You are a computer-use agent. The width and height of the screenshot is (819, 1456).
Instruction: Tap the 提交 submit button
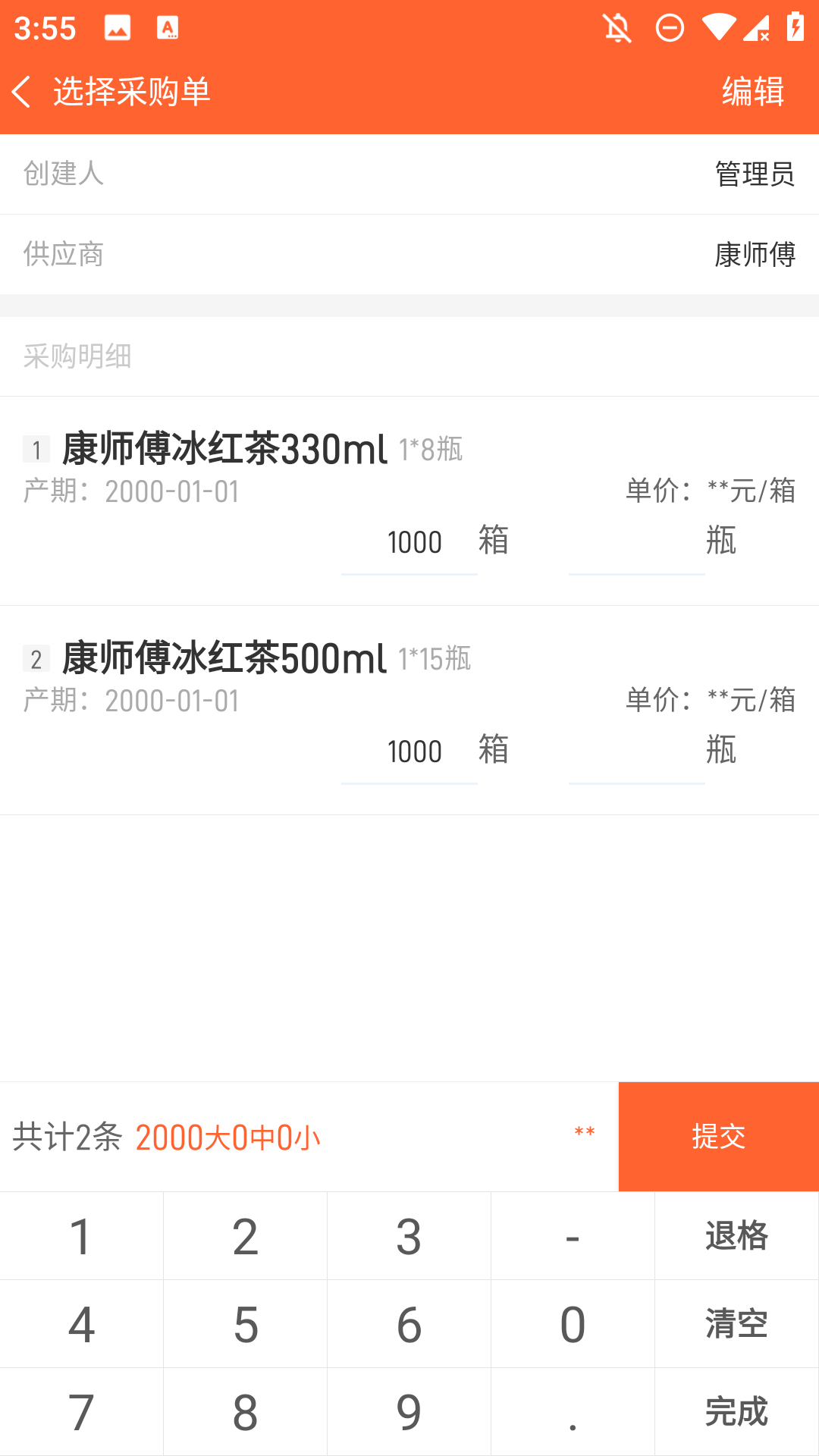pyautogui.click(x=718, y=1135)
